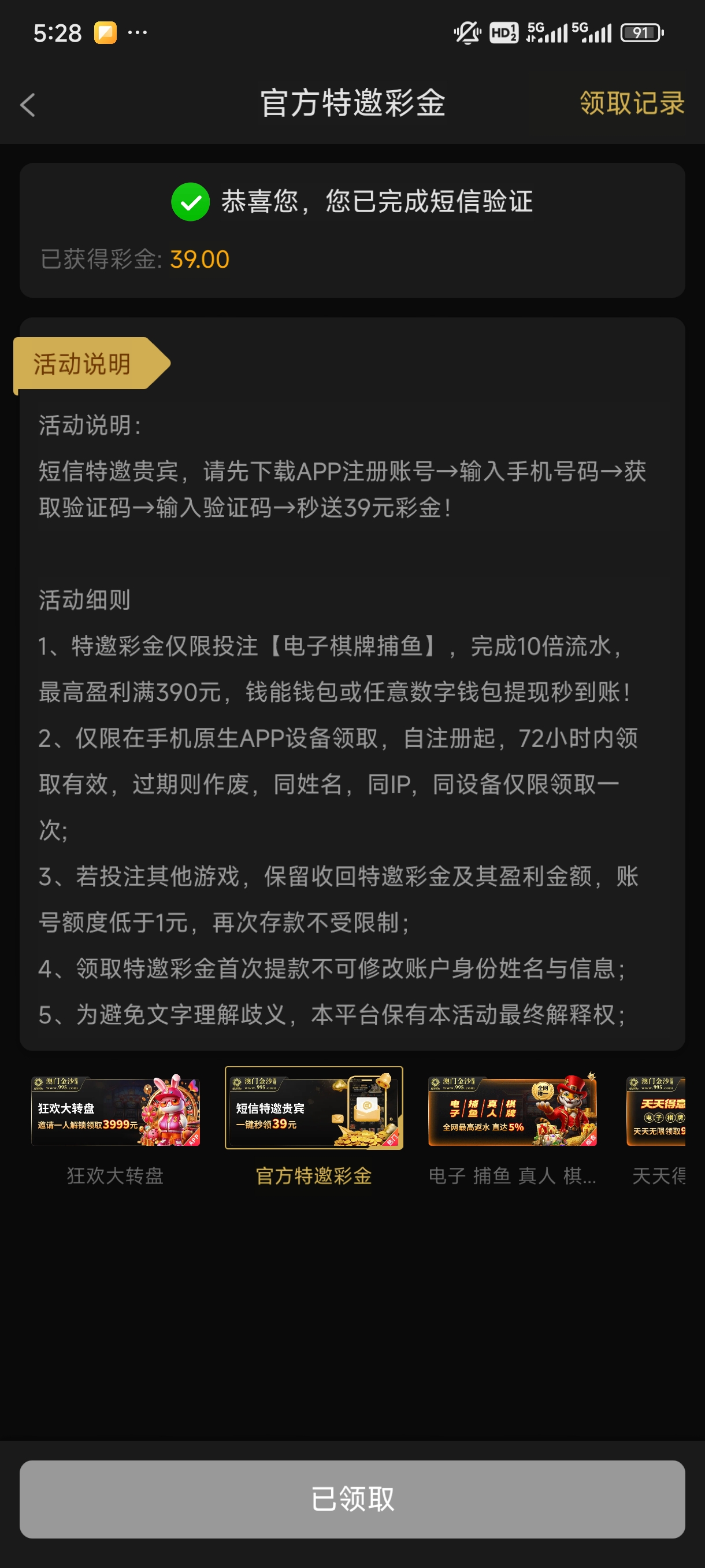Tap the 已领取 button
This screenshot has height=1568, width=705.
pos(352,1499)
